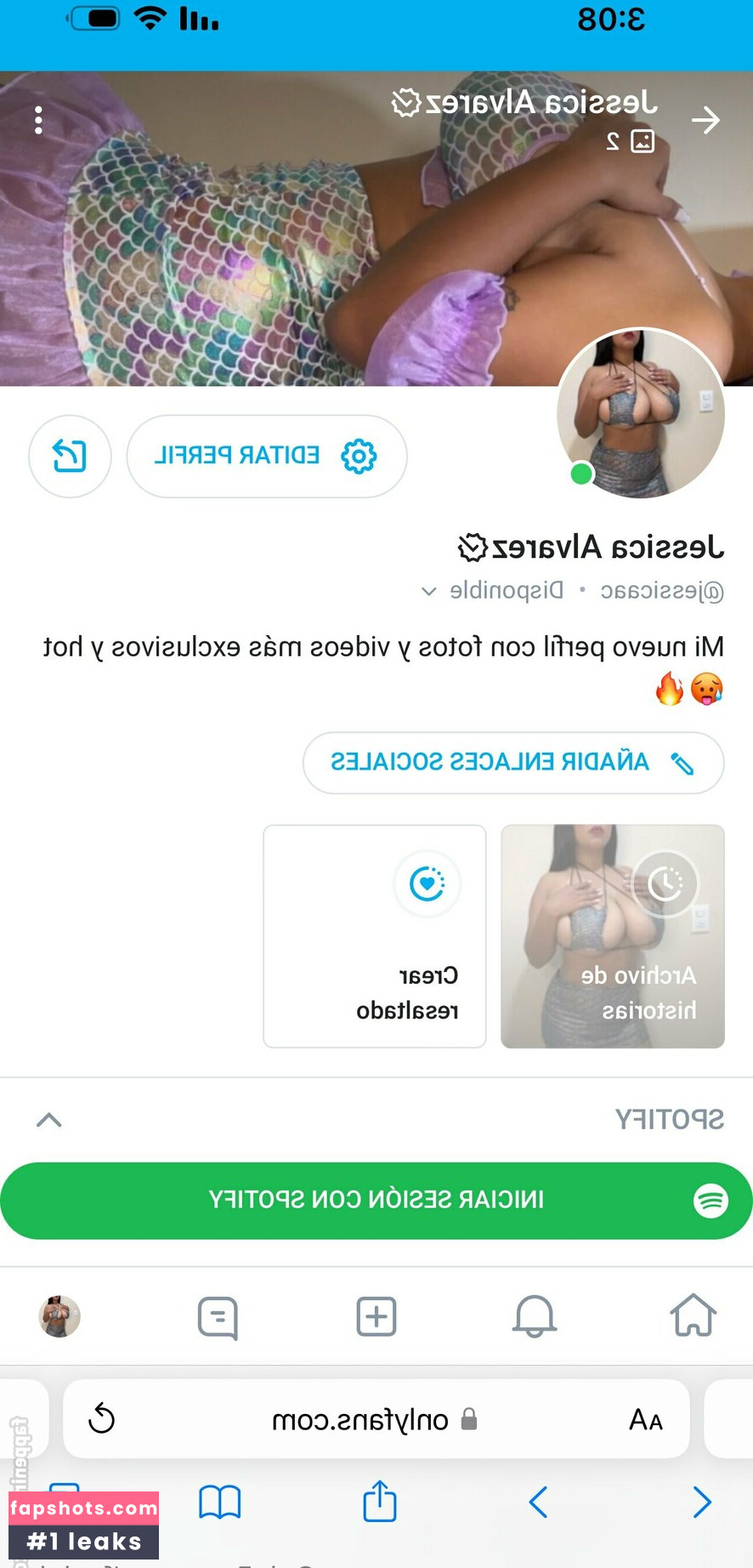The width and height of the screenshot is (753, 1568).
Task: Open the messages tab
Action: point(218,1318)
